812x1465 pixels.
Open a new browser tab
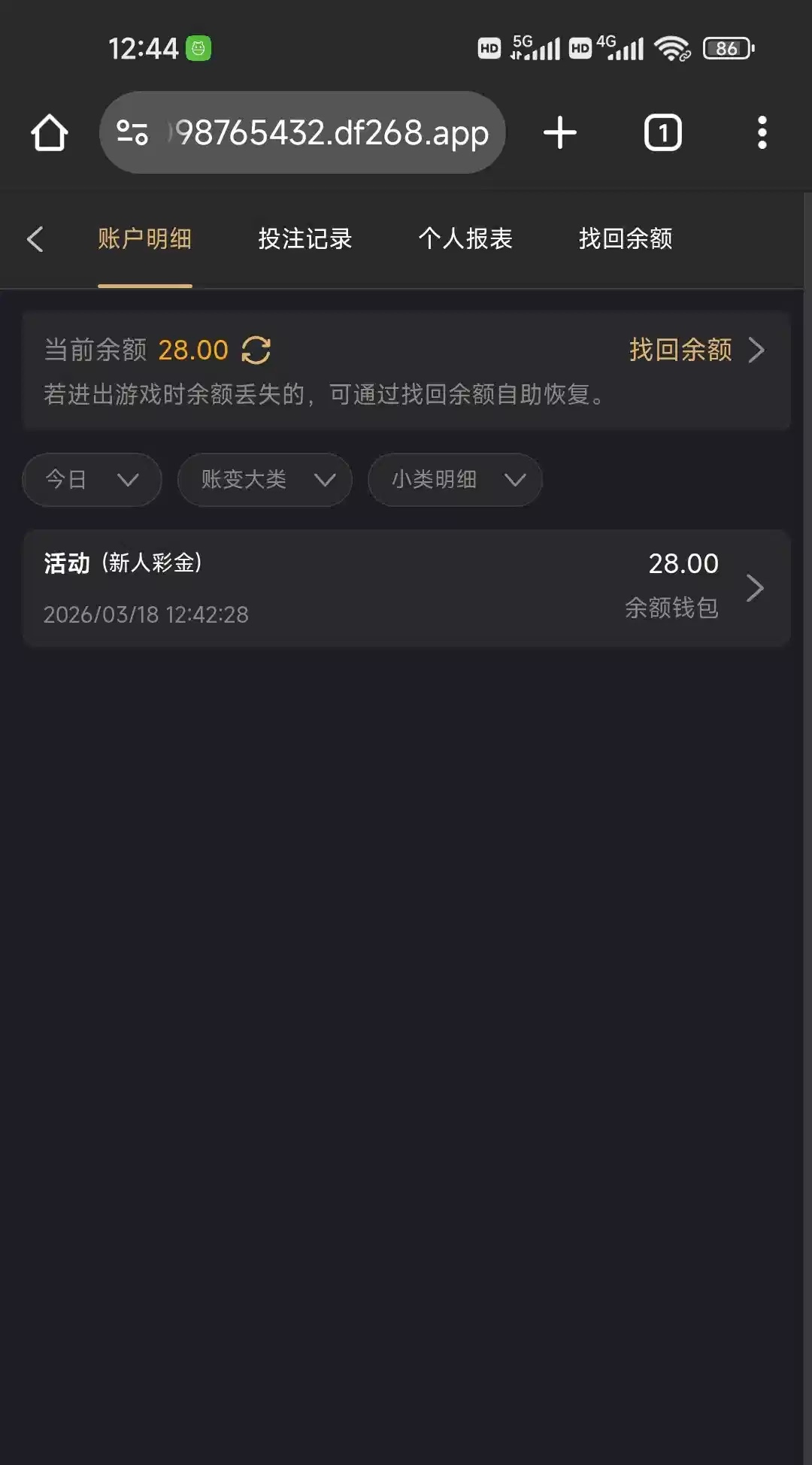560,133
